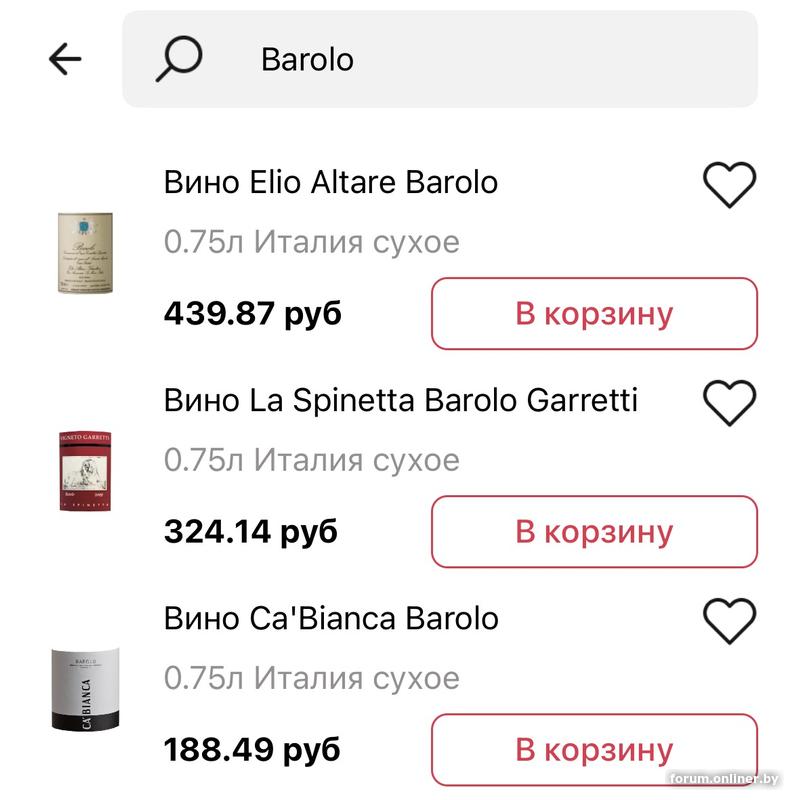Put La Spinetta Barolo Garretti in cart
The height and width of the screenshot is (800, 799).
pos(594,531)
